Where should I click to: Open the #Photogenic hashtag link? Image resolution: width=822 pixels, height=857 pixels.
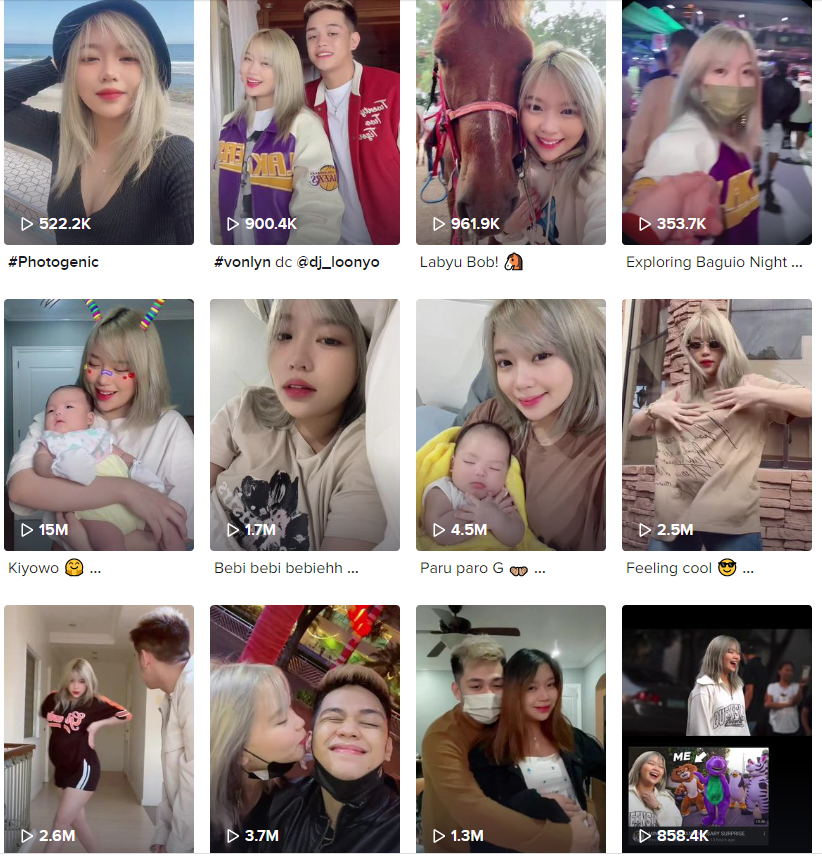point(54,262)
